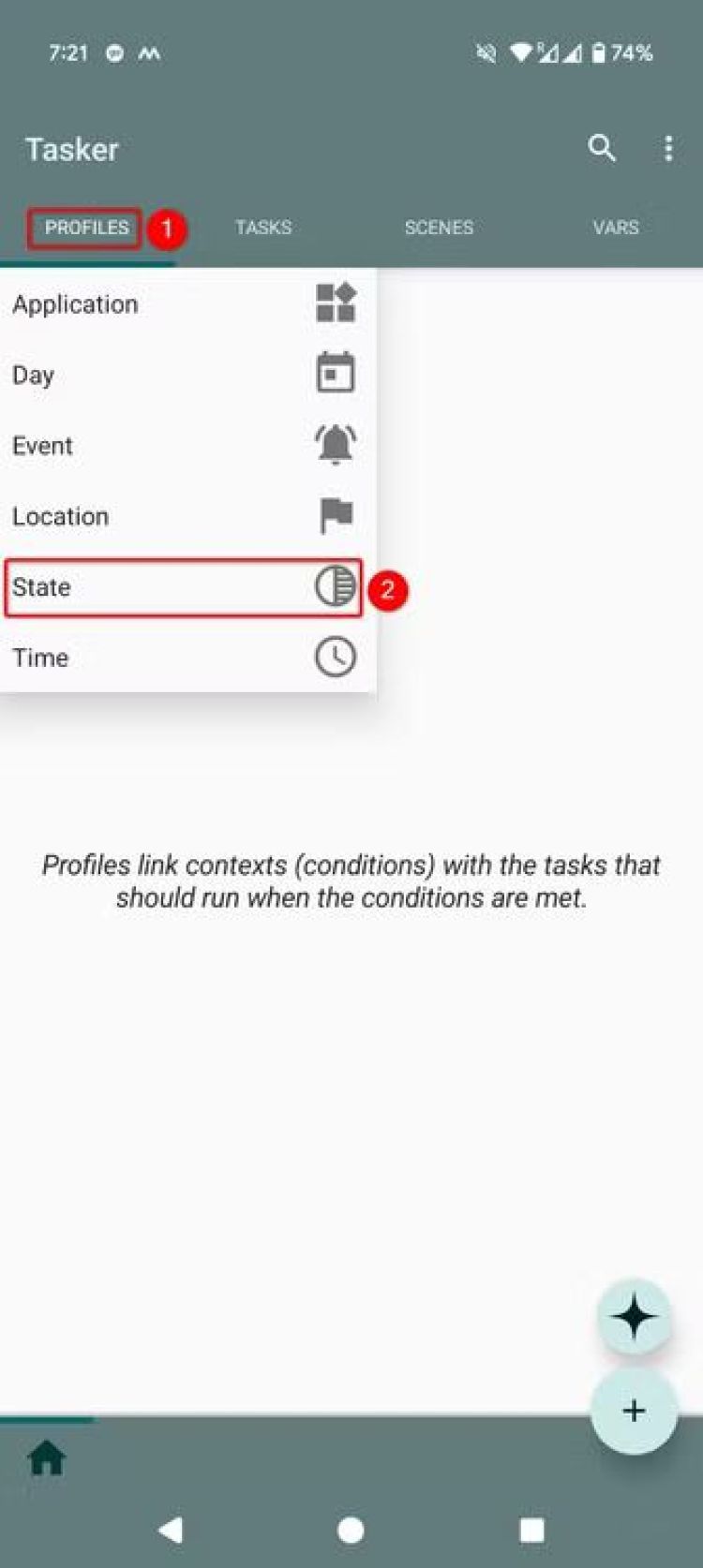Open recent apps with the square button
Image resolution: width=703 pixels, height=1568 pixels.
531,1530
